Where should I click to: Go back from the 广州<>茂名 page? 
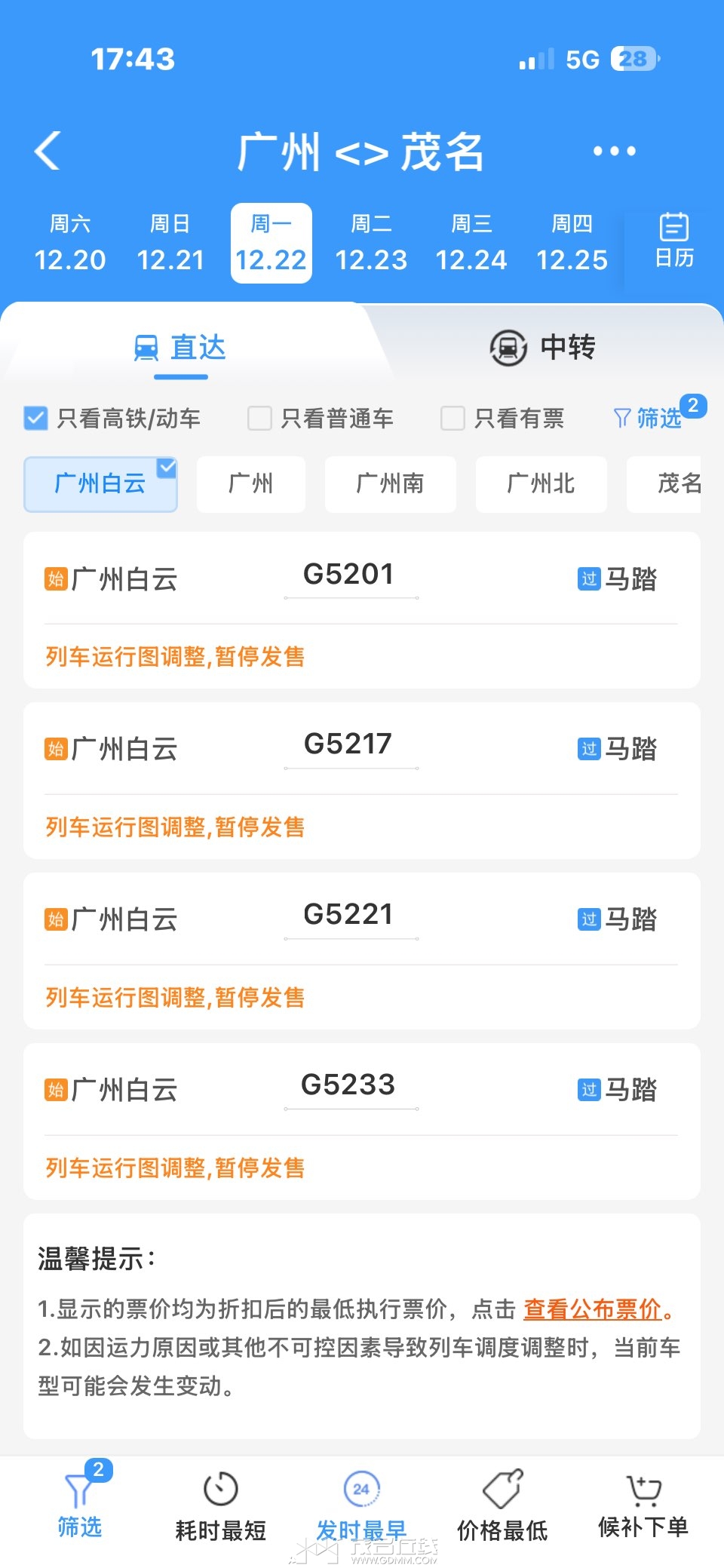tap(48, 151)
